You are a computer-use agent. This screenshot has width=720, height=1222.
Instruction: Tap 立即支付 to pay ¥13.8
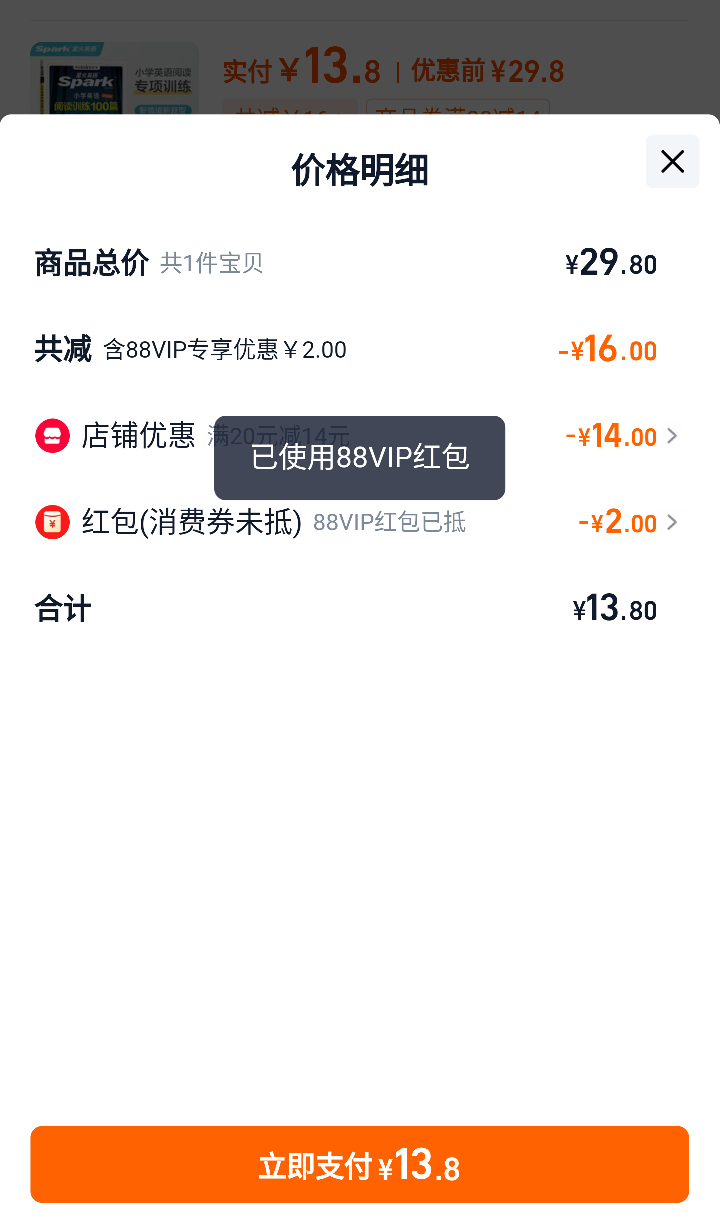coord(359,1165)
